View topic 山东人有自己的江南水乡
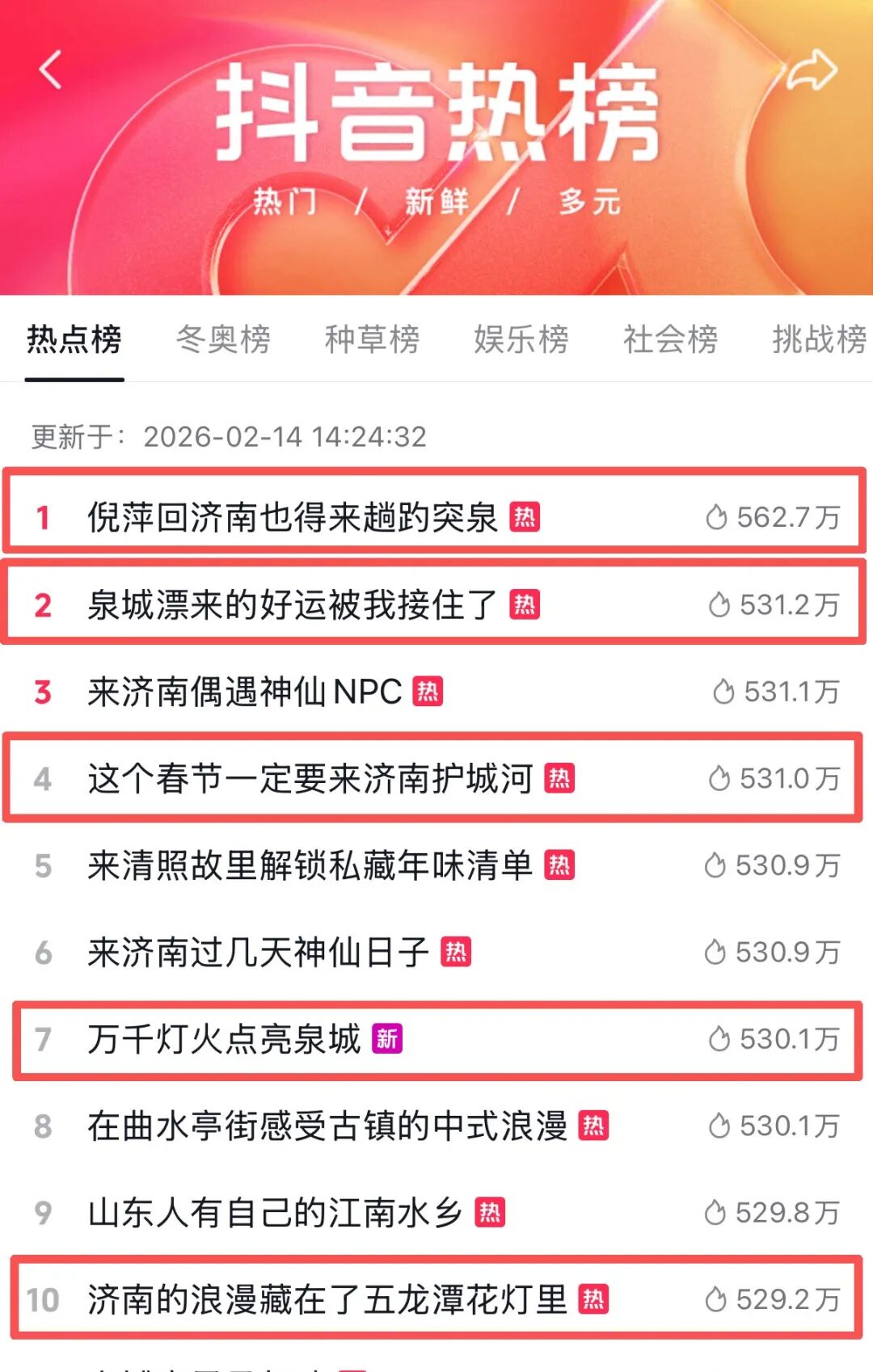This screenshot has width=873, height=1372. tap(275, 1213)
